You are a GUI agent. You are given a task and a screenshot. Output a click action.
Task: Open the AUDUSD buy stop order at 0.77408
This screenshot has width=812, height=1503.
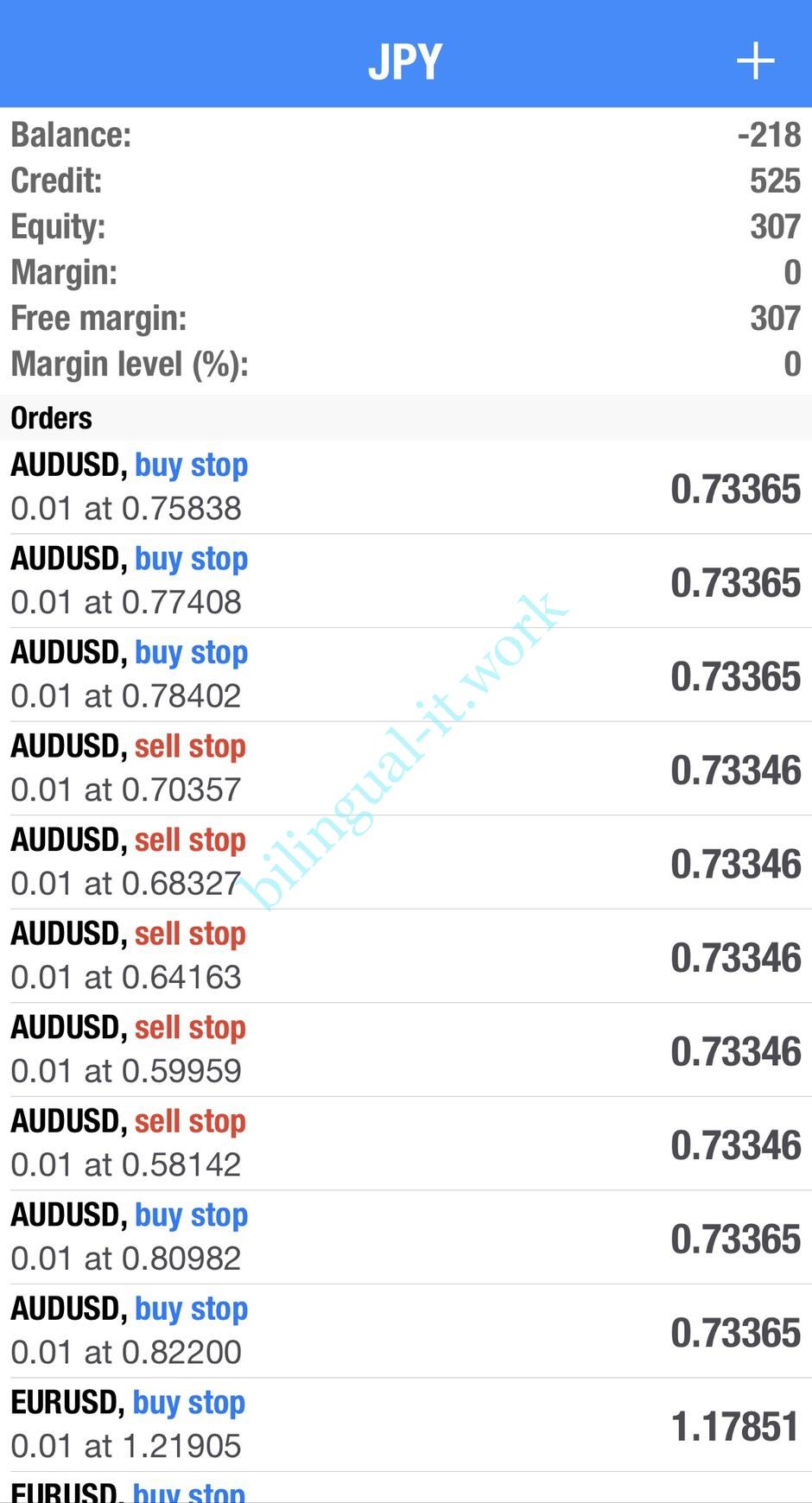click(405, 581)
